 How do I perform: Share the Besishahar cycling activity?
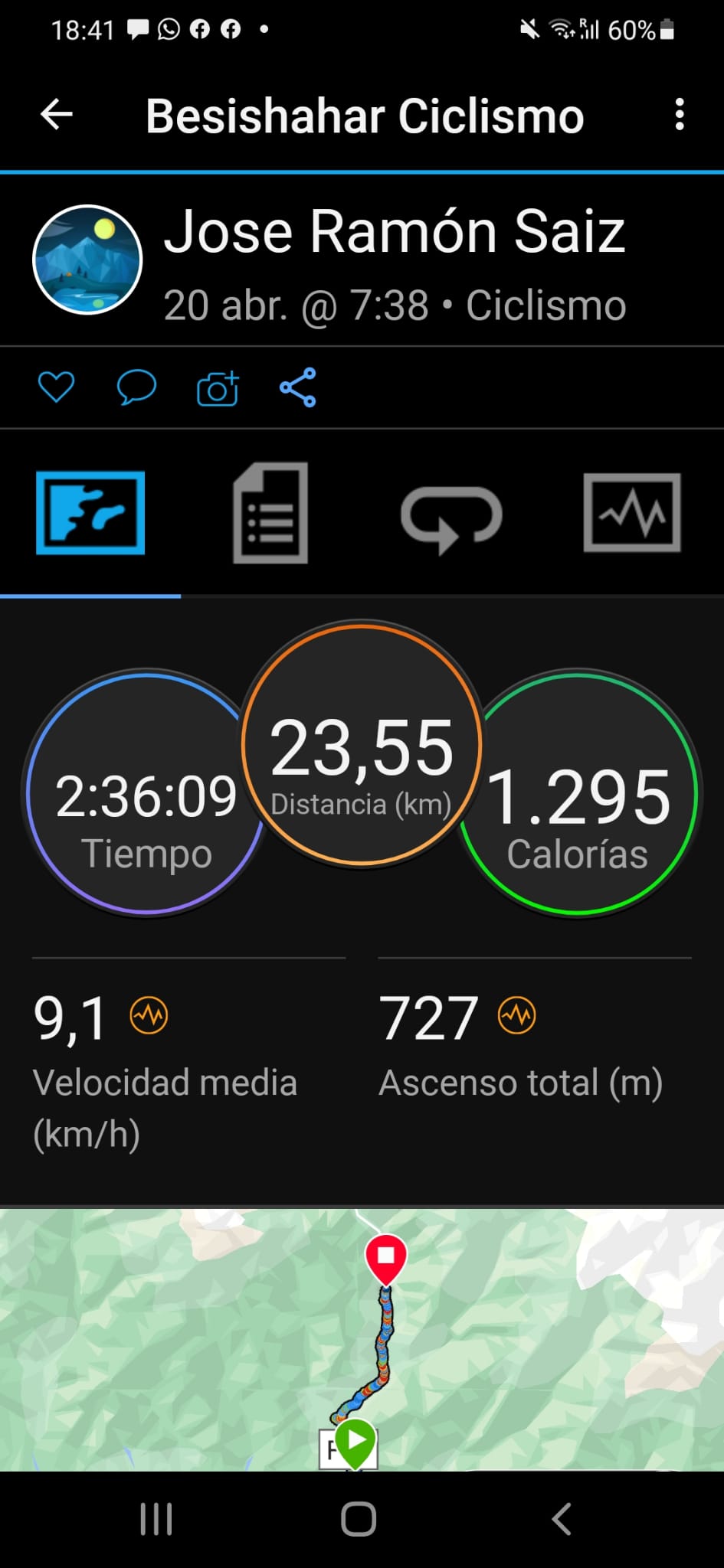(x=298, y=387)
